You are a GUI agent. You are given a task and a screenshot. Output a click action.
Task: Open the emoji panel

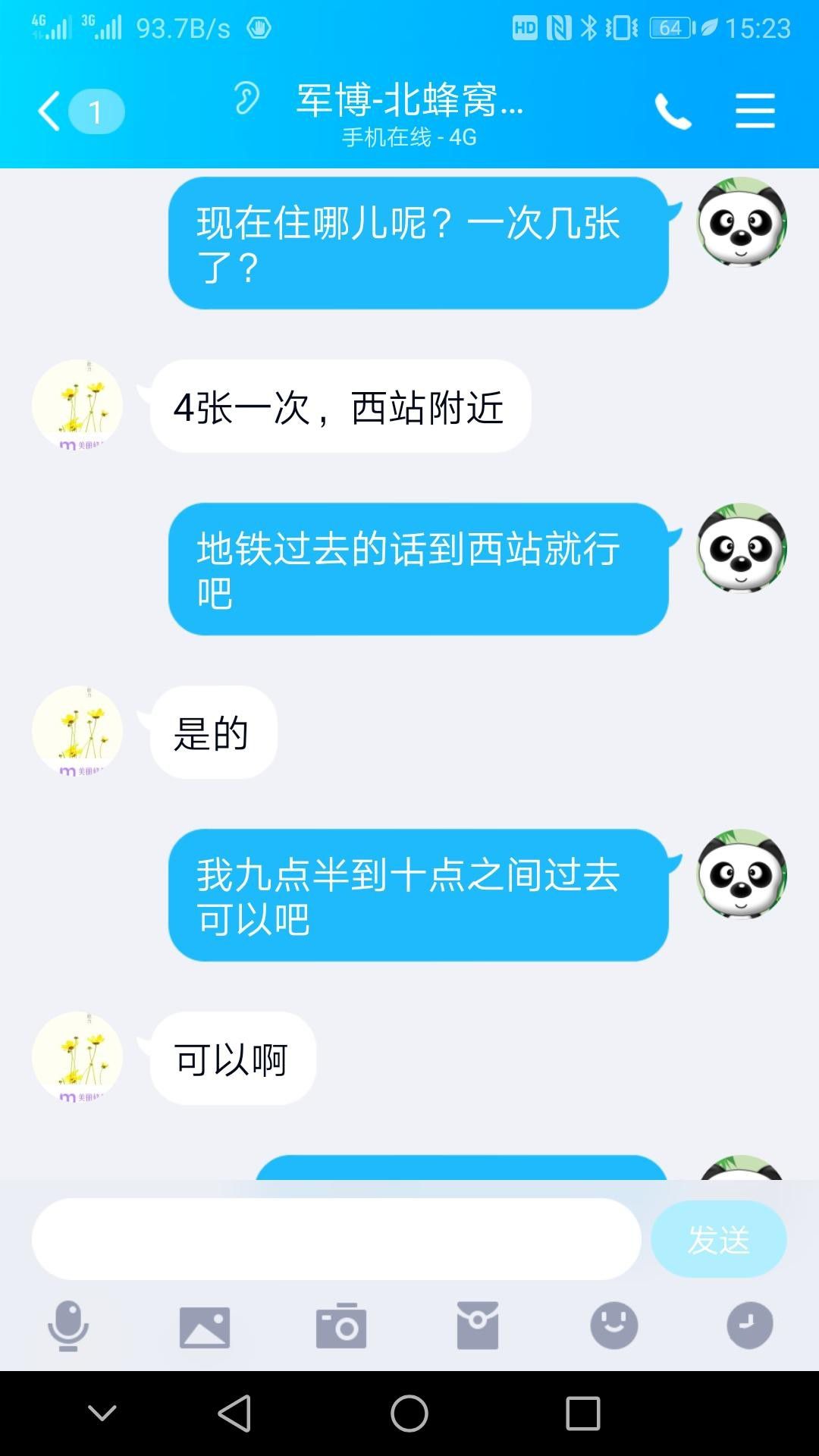614,1326
